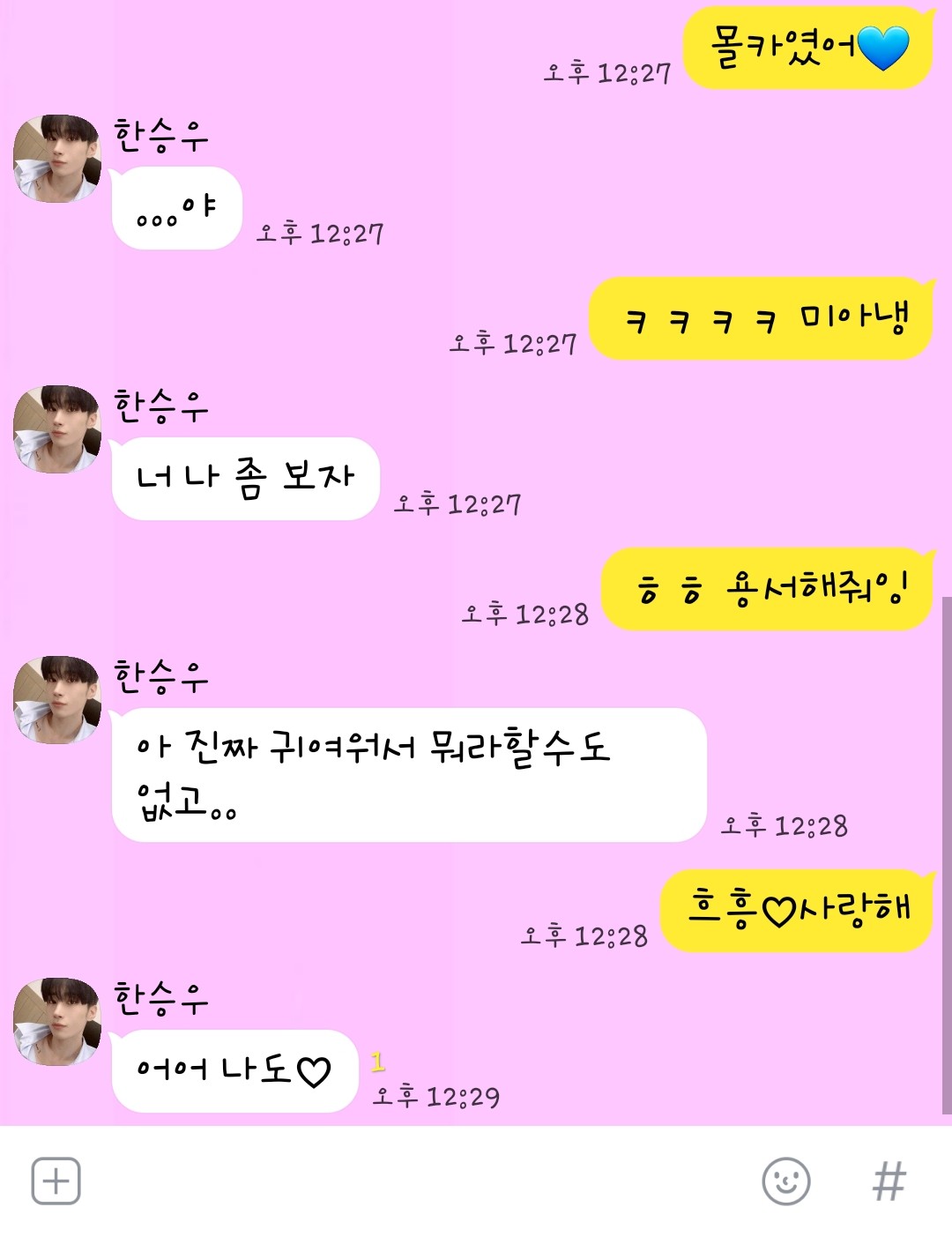This screenshot has height=1237, width=952.
Task: Tap the hashtag search icon
Action: point(889,1181)
